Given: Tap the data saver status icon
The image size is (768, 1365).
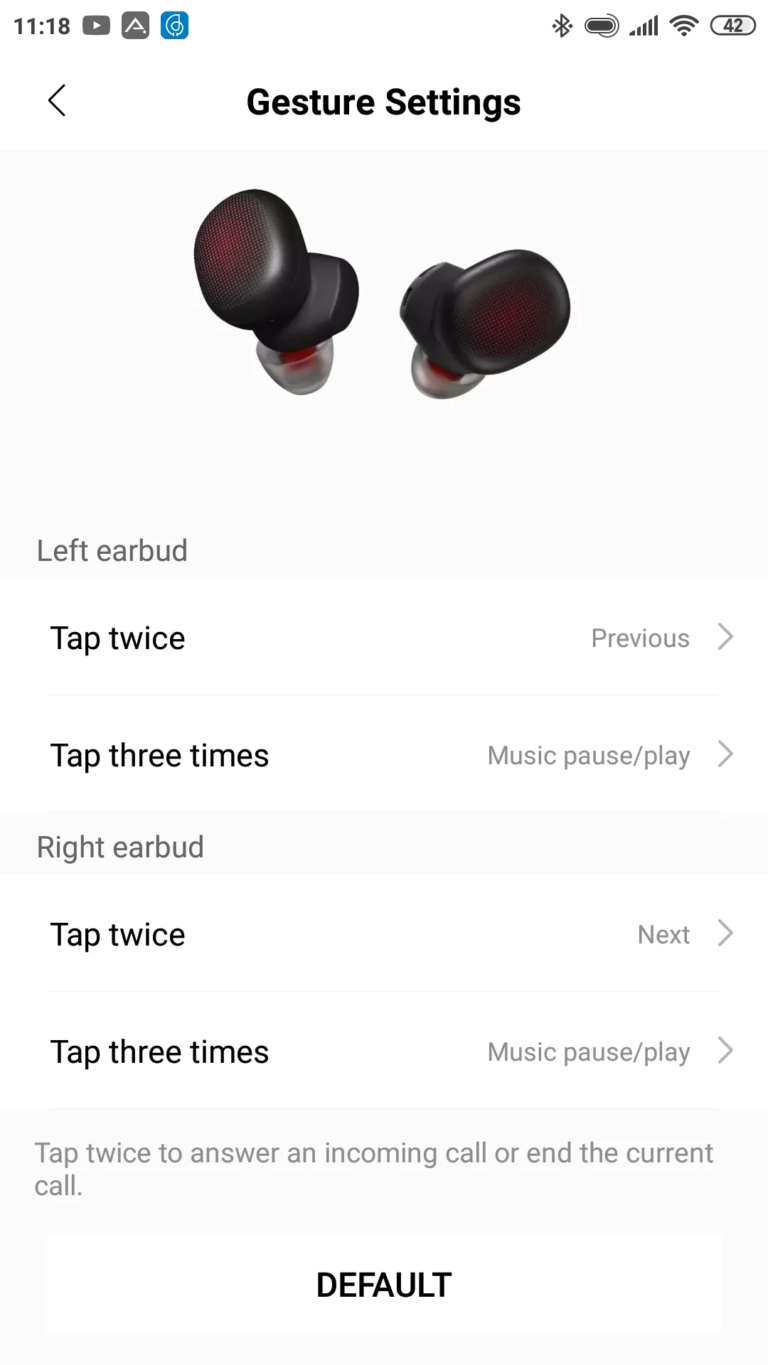Looking at the screenshot, I should (x=601, y=25).
